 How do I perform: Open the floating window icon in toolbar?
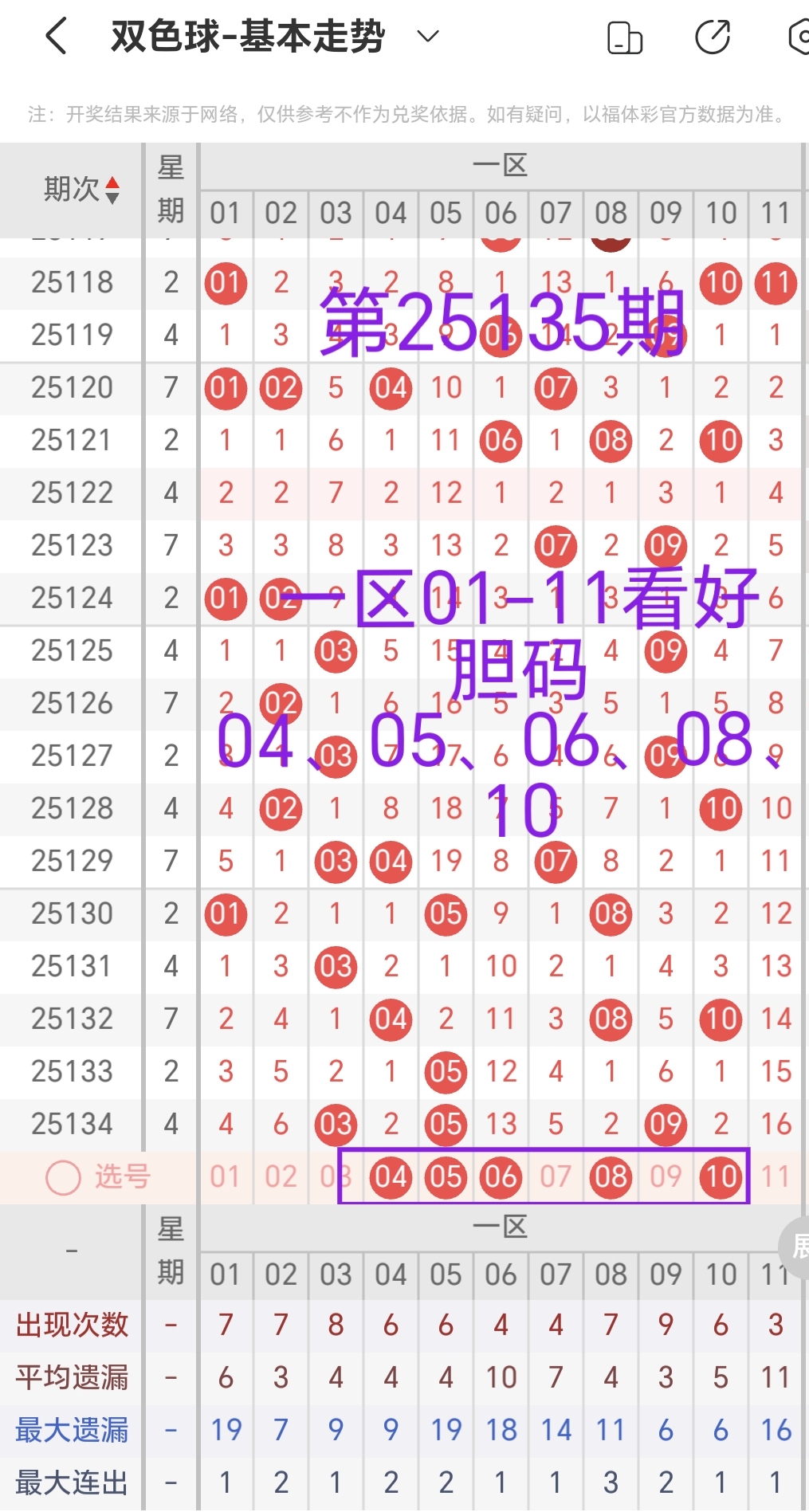pos(625,35)
